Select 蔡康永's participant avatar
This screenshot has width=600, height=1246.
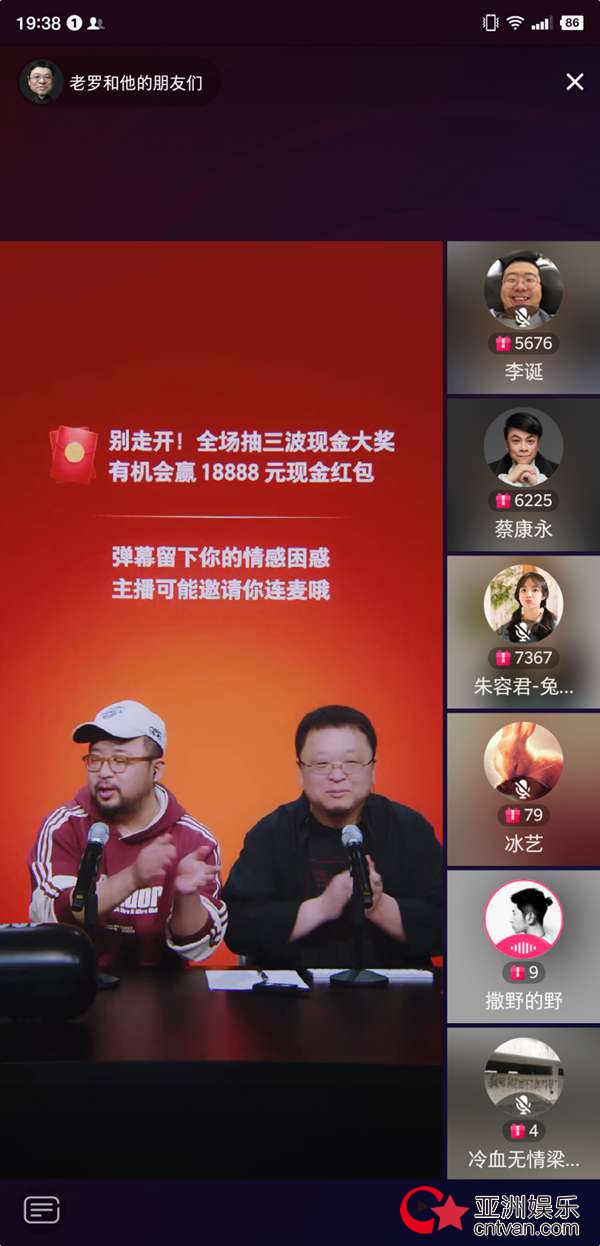(x=523, y=447)
